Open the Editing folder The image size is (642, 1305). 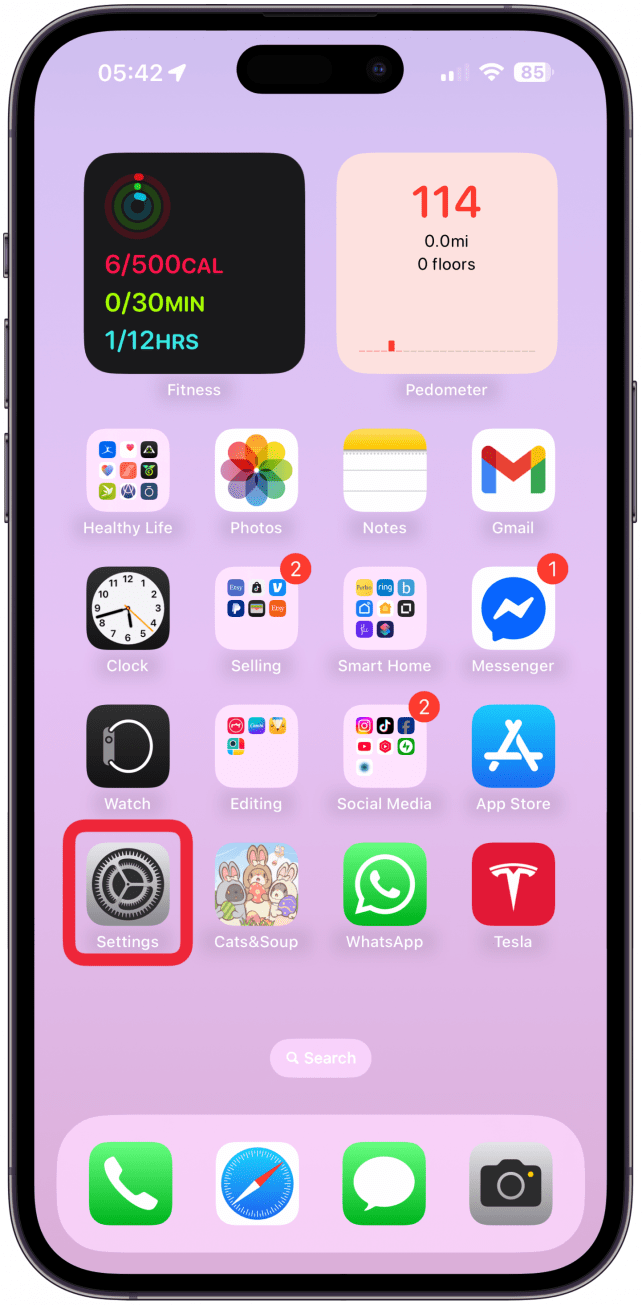tap(256, 747)
